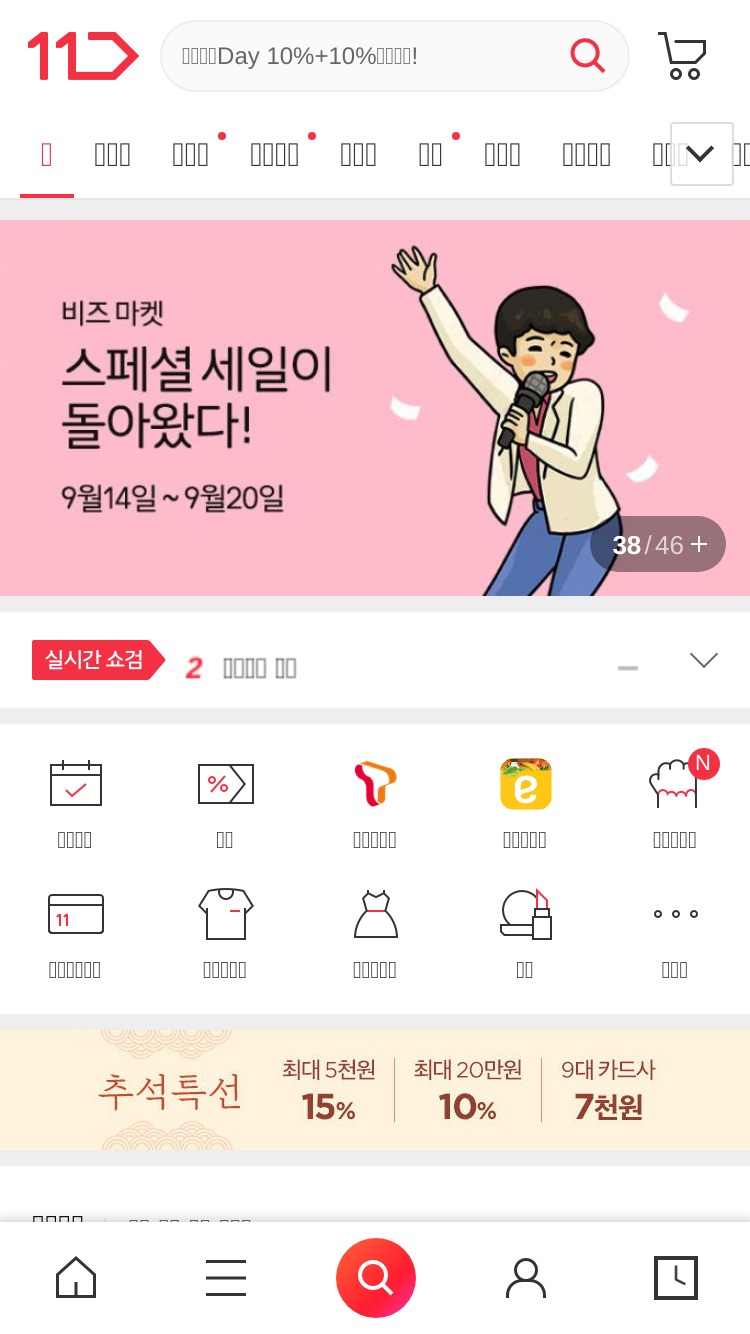Screen dimensions: 750x1334
Task: Tap the search field with Day 10%+10% hint
Action: 394,56
